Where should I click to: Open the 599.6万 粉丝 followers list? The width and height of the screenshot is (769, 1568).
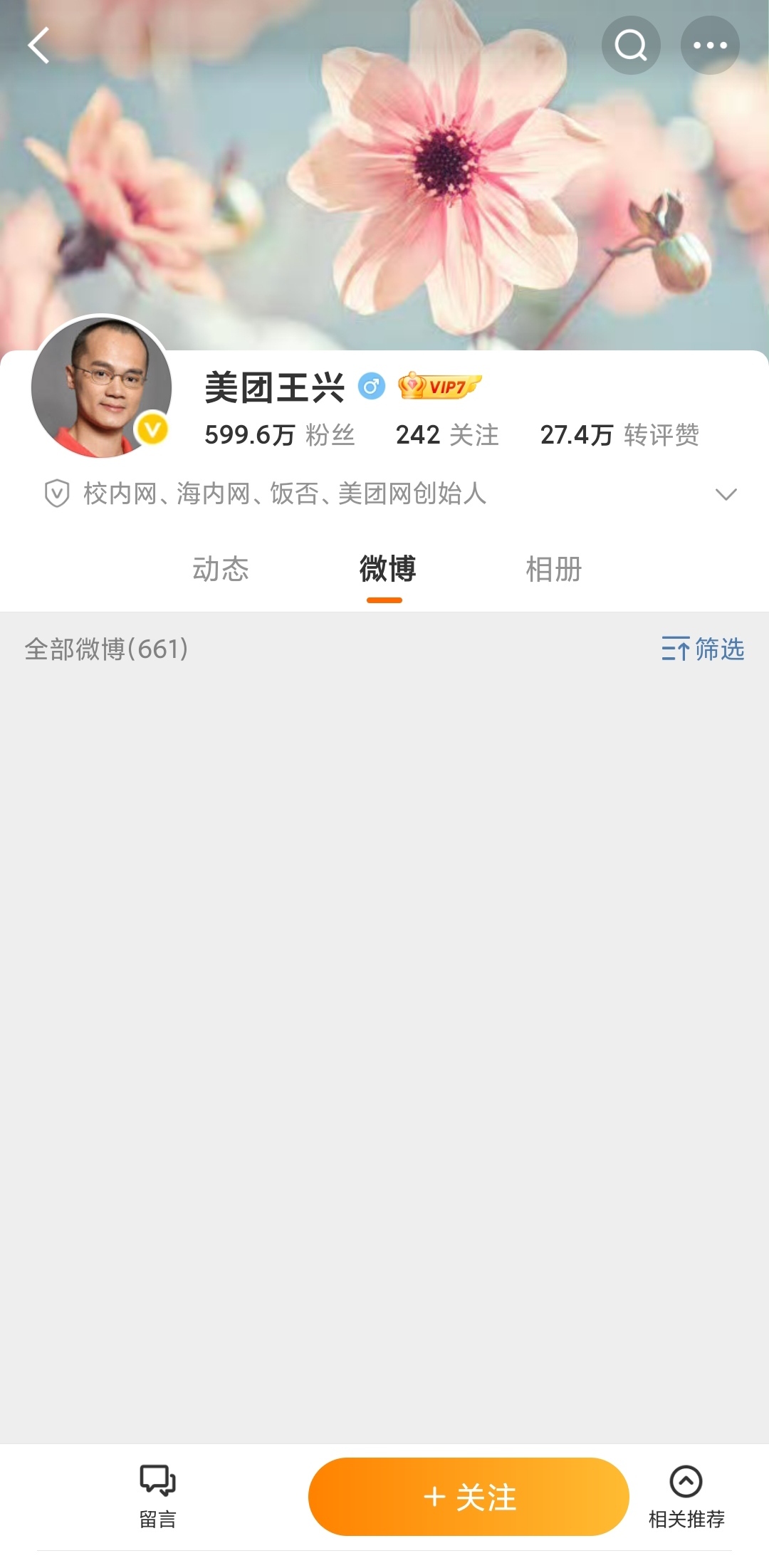coord(280,434)
